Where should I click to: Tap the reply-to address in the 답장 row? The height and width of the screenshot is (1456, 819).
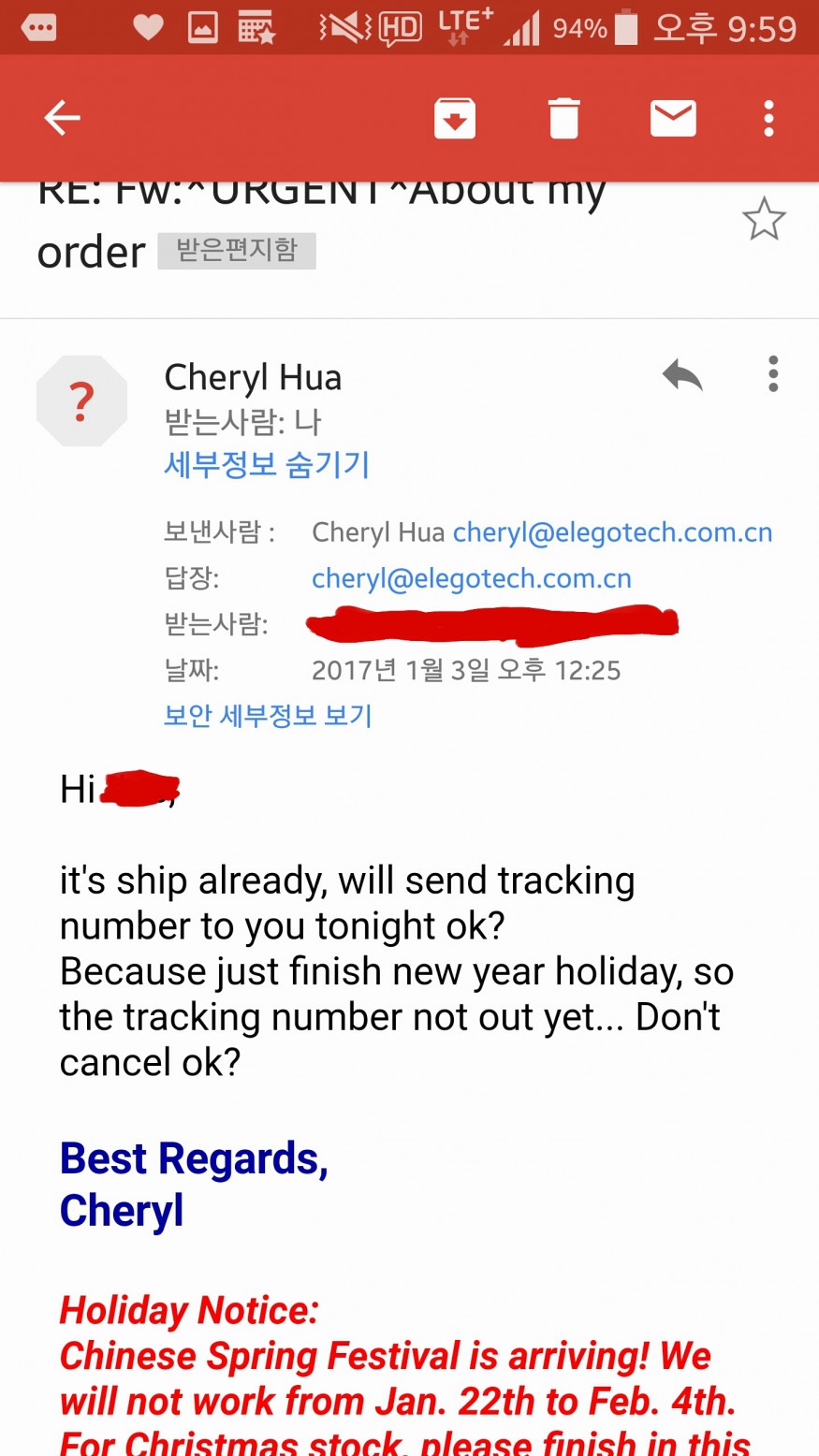471,578
